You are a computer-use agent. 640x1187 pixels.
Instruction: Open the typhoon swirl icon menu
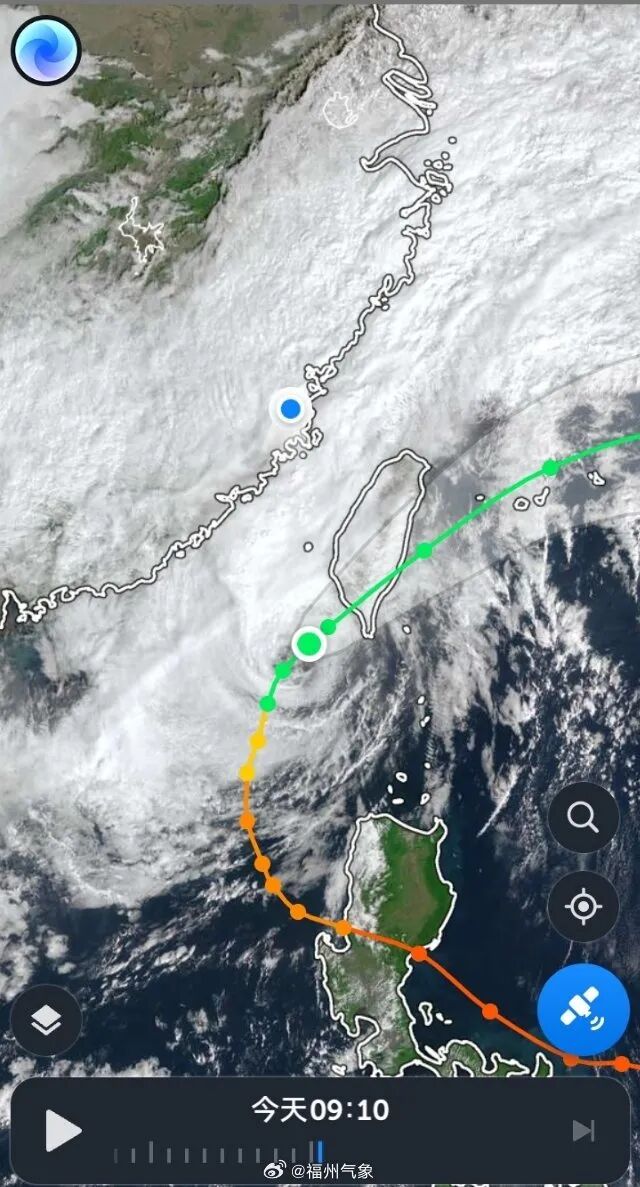click(x=46, y=50)
